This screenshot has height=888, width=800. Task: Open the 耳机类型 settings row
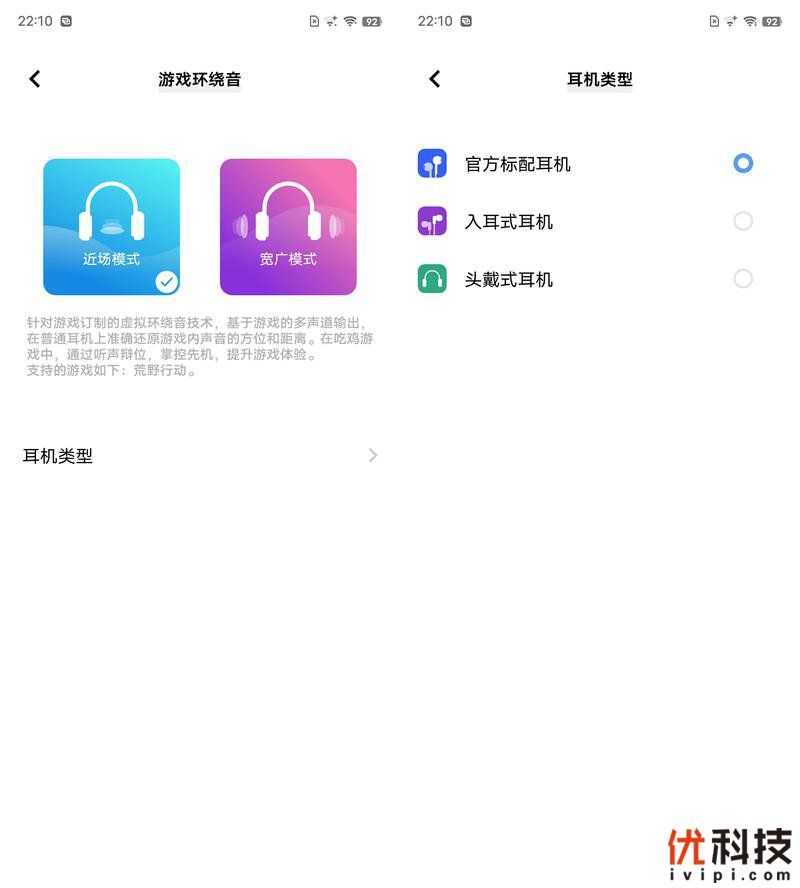click(200, 456)
